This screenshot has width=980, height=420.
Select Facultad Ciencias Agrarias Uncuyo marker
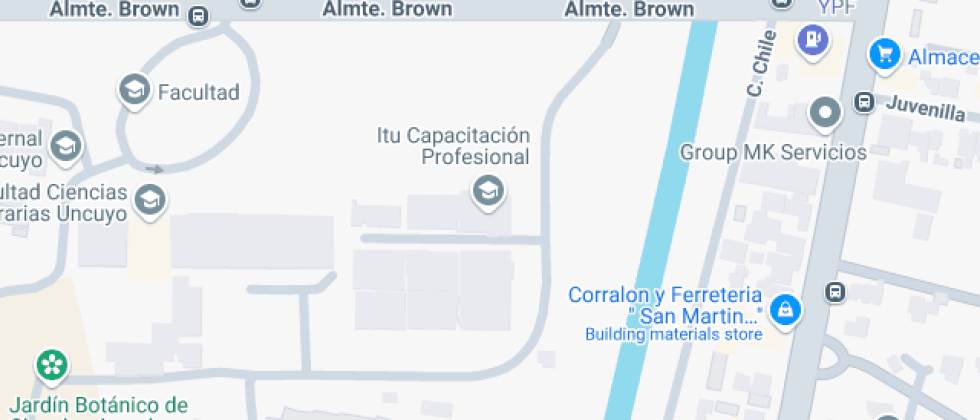[x=151, y=199]
